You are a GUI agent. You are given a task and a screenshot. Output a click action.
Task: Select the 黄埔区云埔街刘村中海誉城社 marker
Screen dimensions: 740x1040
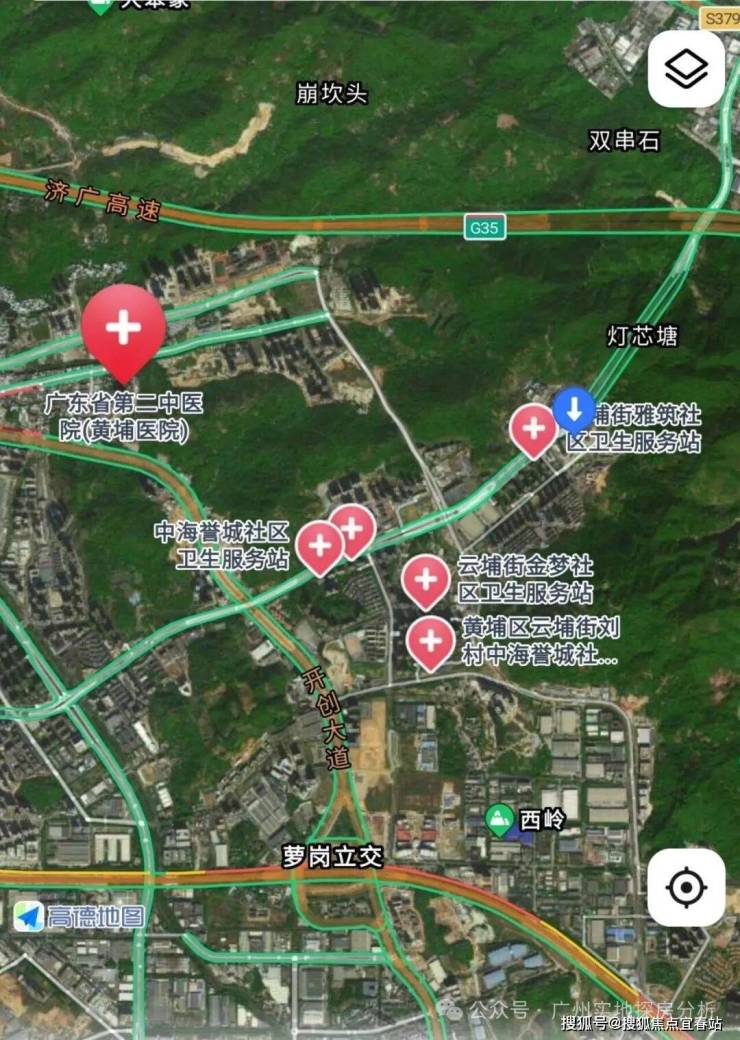point(431,639)
